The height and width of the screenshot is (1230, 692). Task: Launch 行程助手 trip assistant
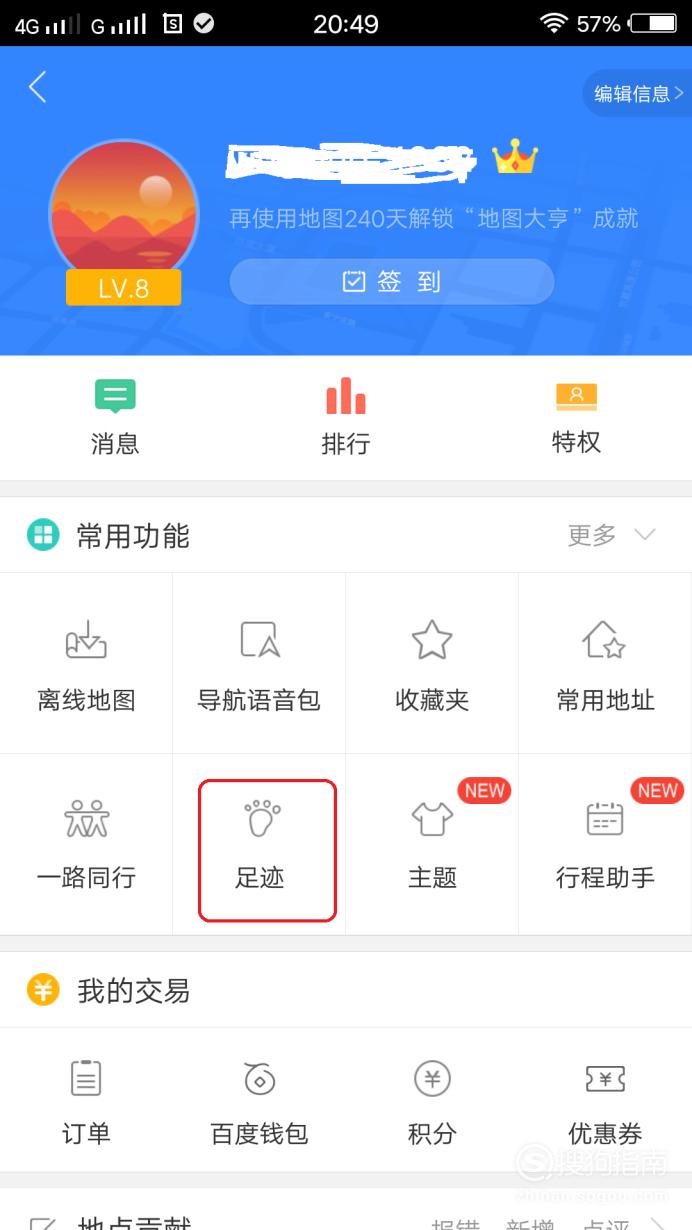(605, 845)
